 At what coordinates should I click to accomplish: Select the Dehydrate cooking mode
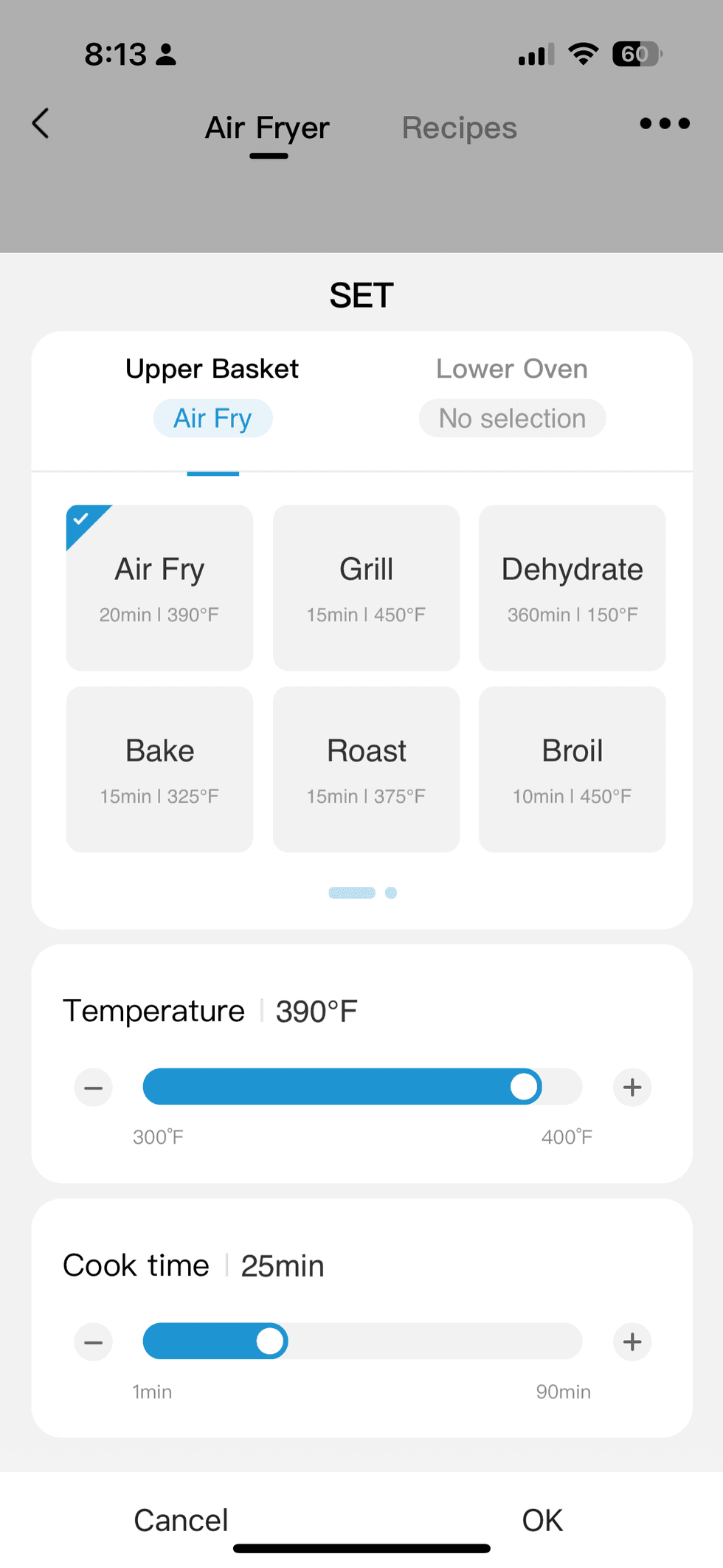click(572, 587)
